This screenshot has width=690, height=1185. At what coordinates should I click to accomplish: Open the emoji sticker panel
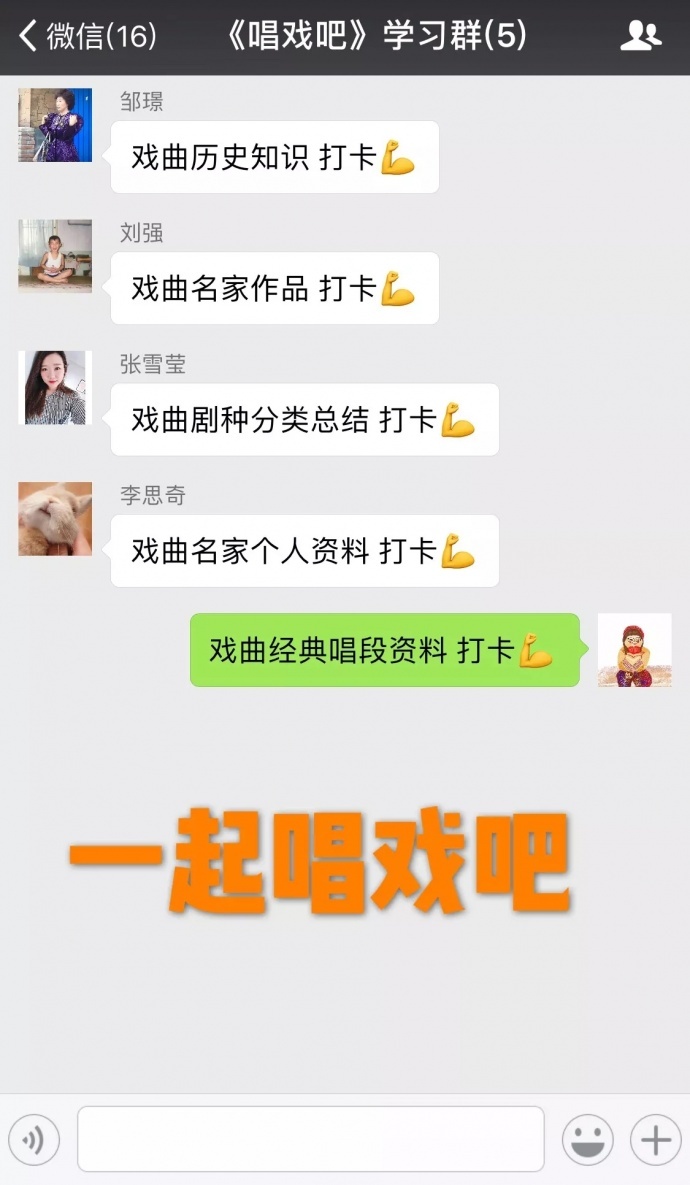[587, 1140]
